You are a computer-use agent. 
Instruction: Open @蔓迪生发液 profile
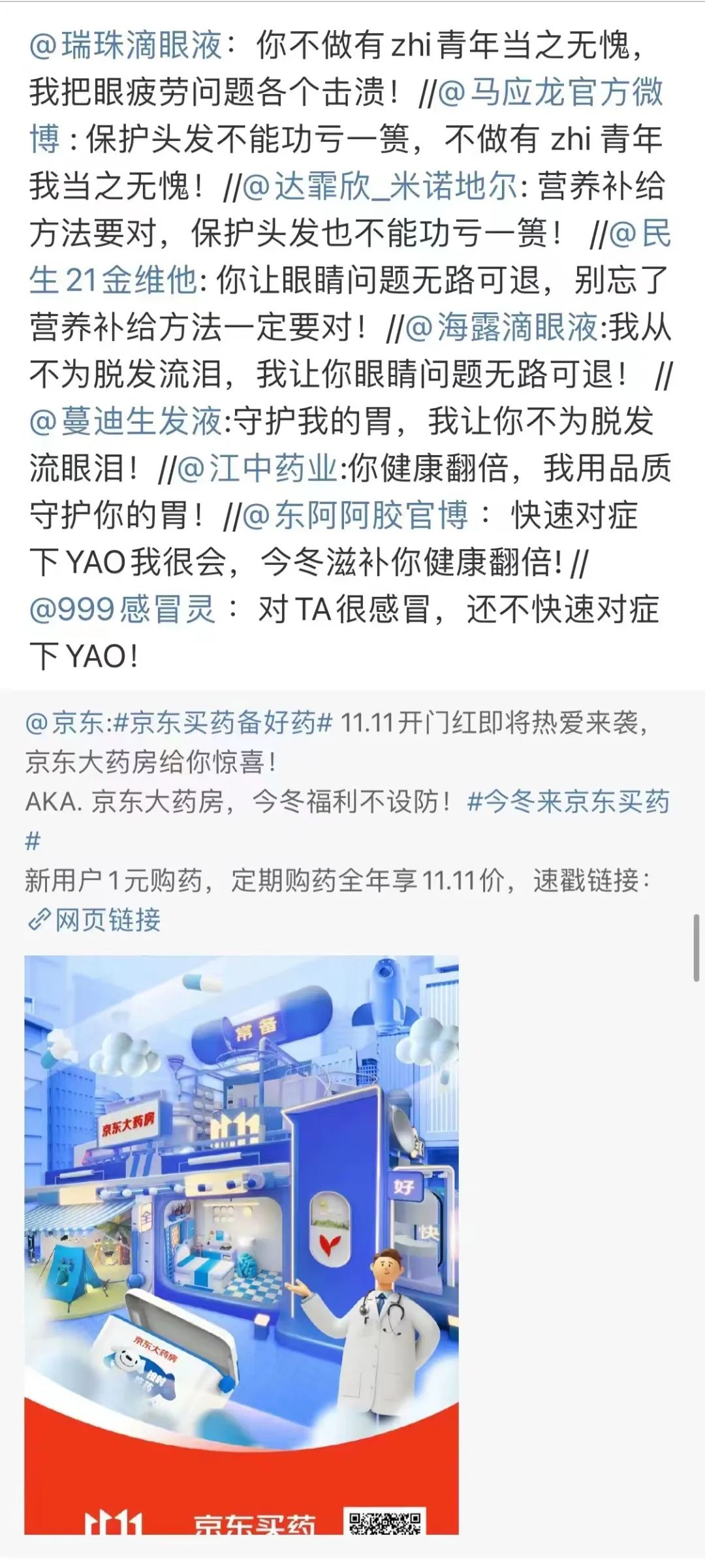[x=126, y=421]
